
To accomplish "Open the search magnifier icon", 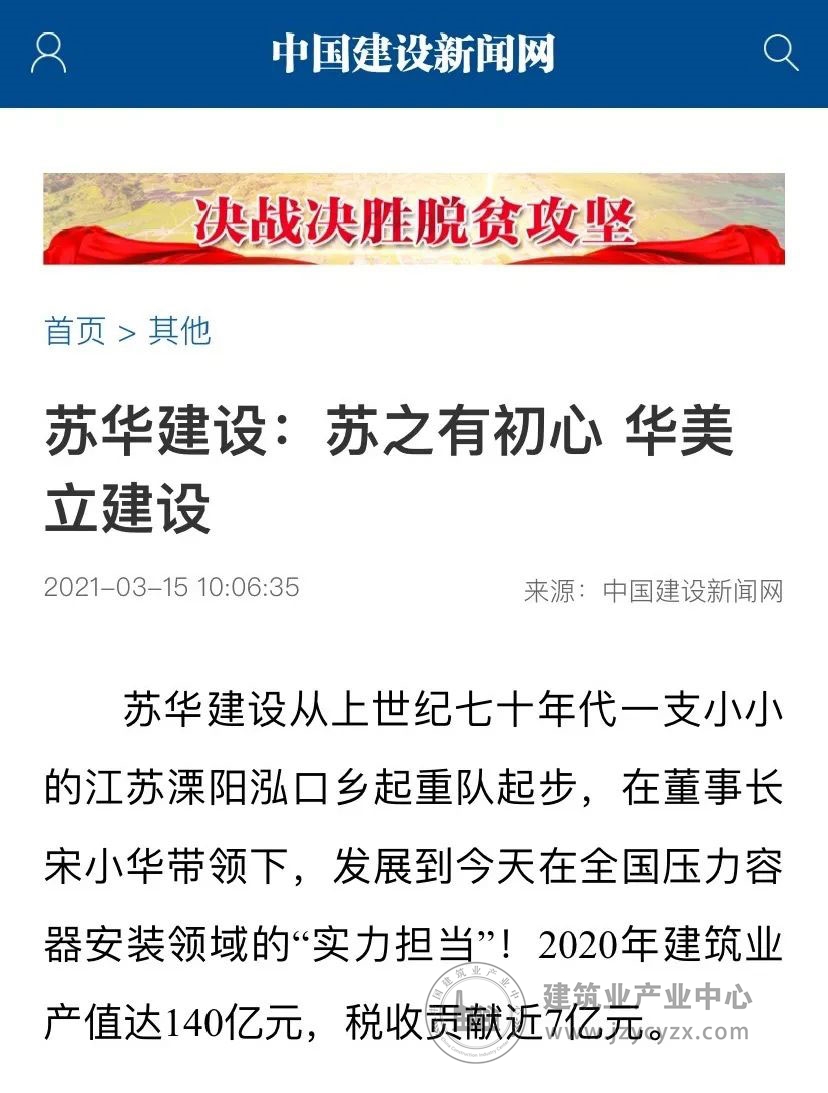I will pos(780,52).
